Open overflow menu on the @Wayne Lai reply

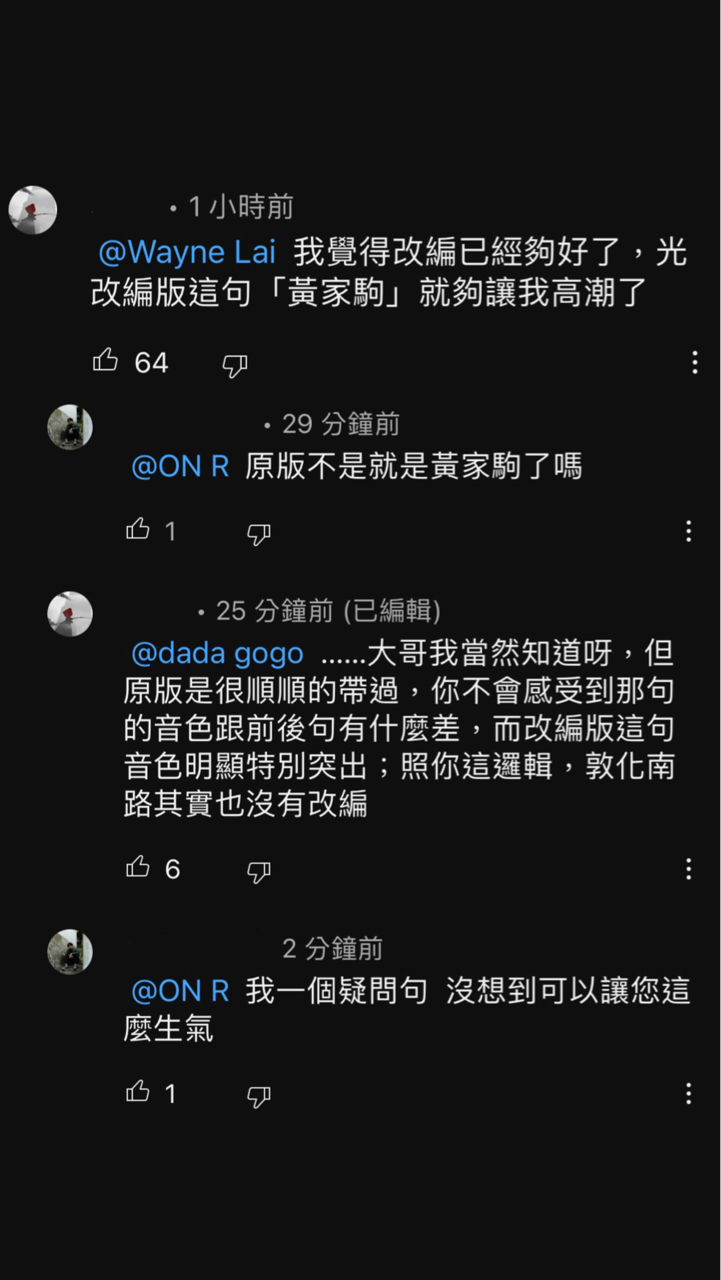click(695, 362)
